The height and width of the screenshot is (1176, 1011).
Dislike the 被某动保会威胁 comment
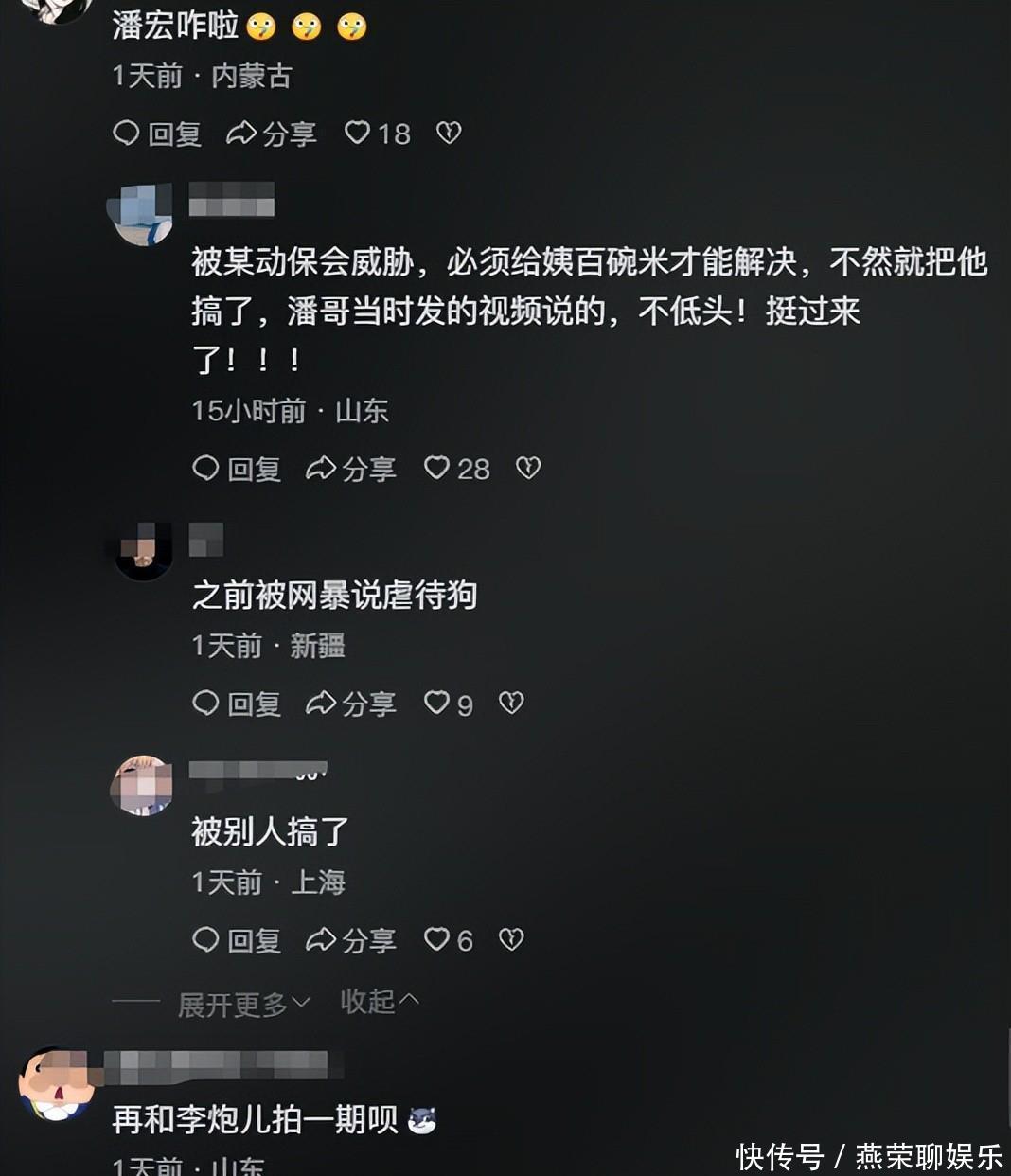point(528,468)
